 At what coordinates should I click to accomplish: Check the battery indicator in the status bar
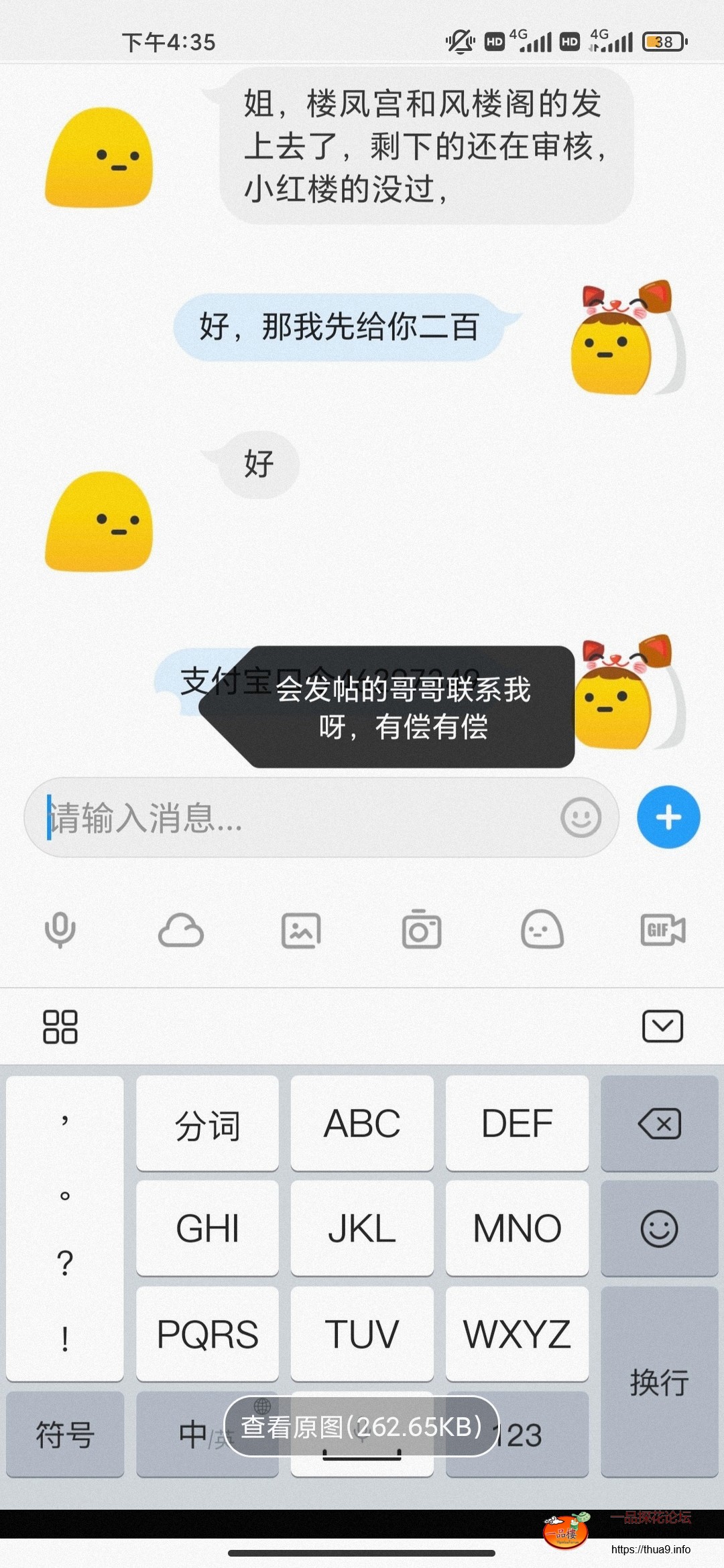point(664,42)
